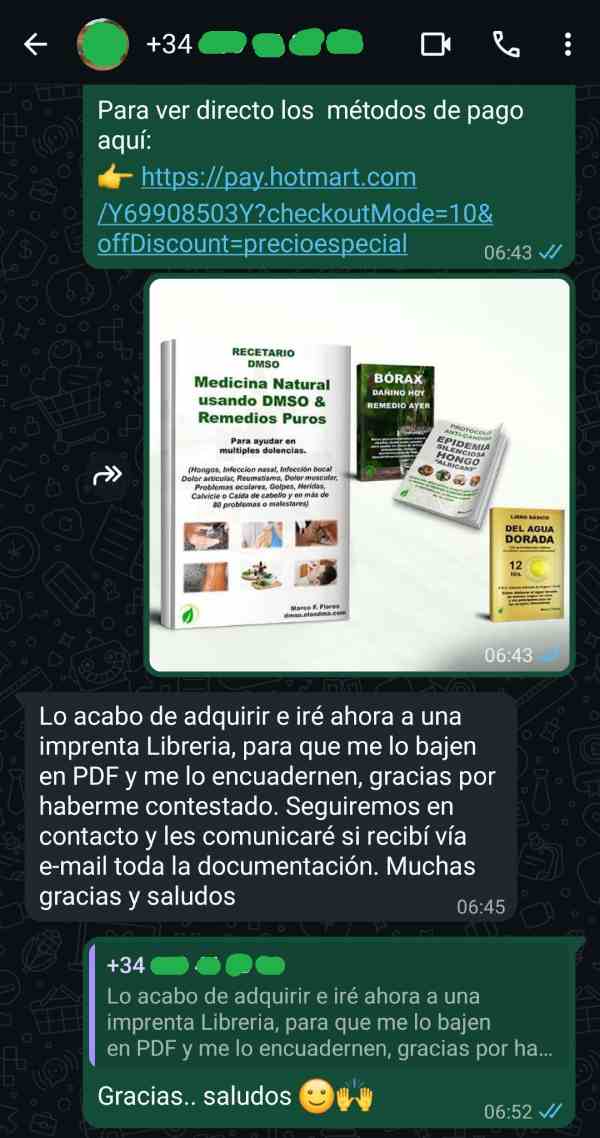Forward the book covers image
The height and width of the screenshot is (1138, 600).
click(106, 476)
